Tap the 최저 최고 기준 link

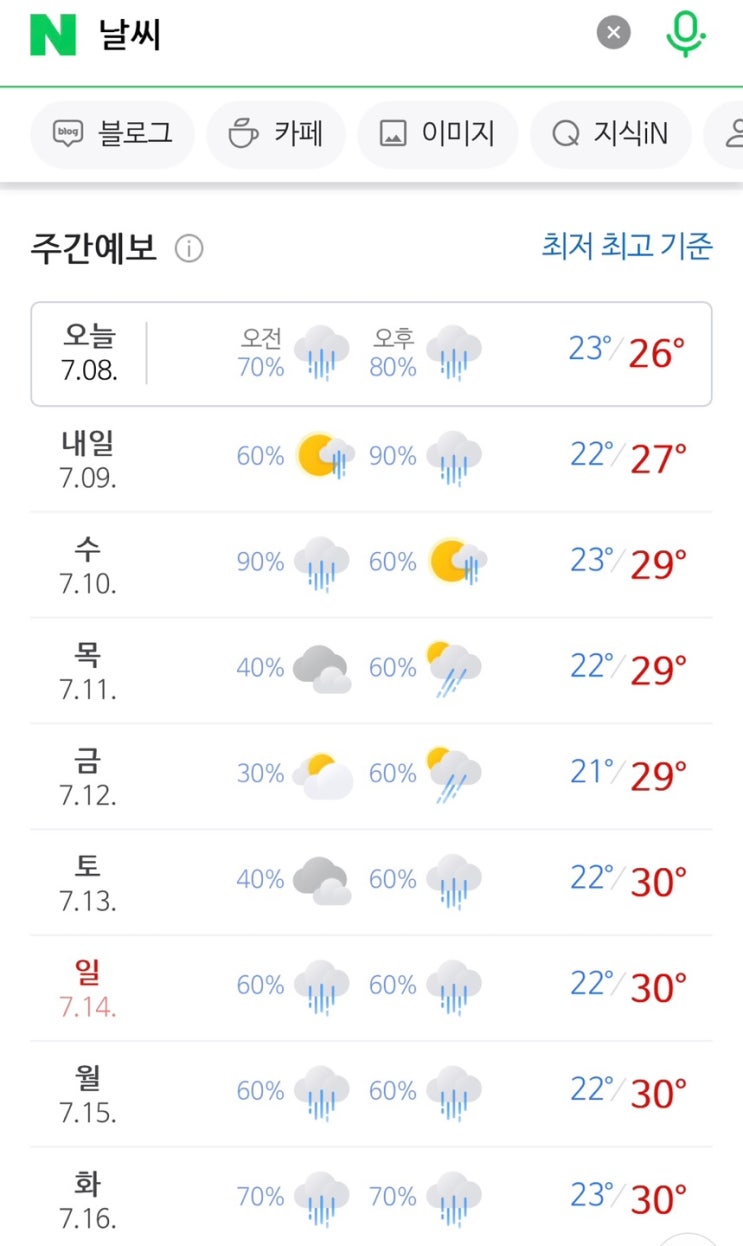tap(627, 246)
